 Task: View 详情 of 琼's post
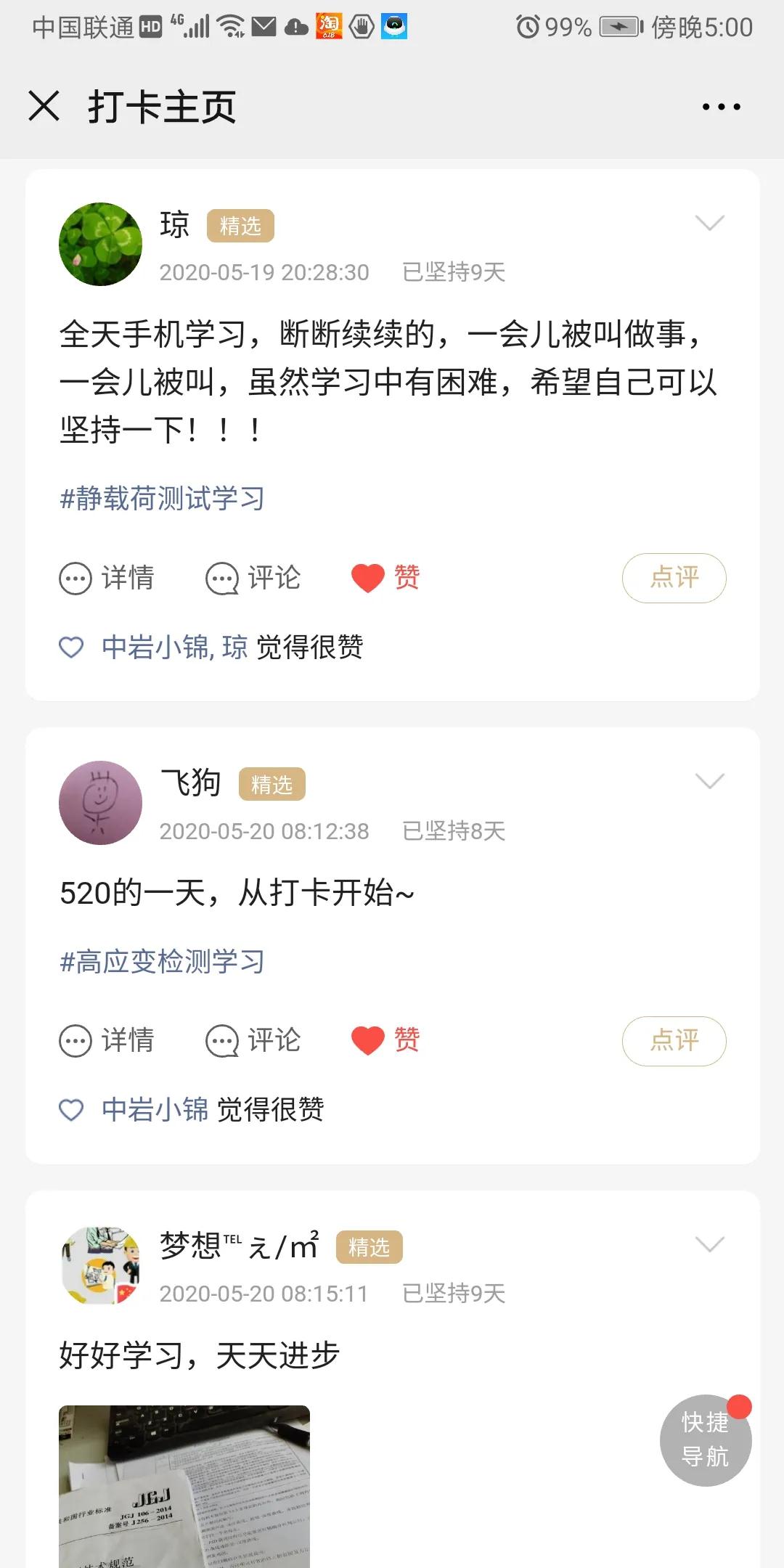[107, 579]
